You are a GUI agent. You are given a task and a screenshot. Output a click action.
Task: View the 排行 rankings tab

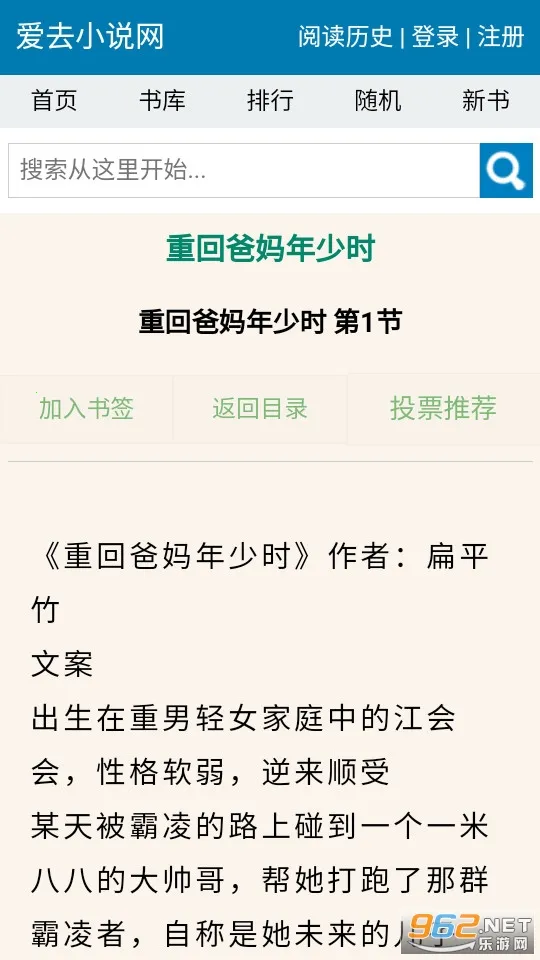[x=270, y=101]
